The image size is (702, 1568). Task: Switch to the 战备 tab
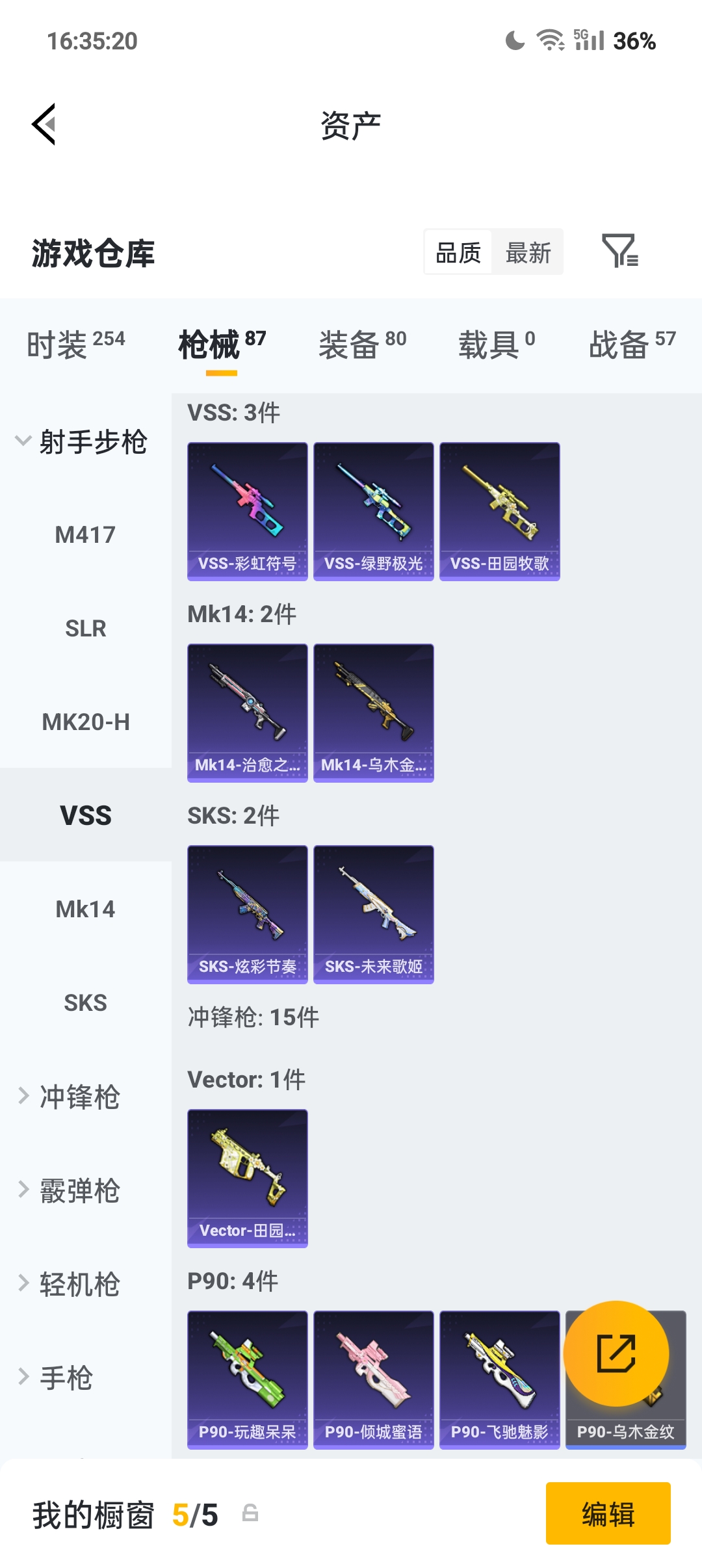pos(632,343)
